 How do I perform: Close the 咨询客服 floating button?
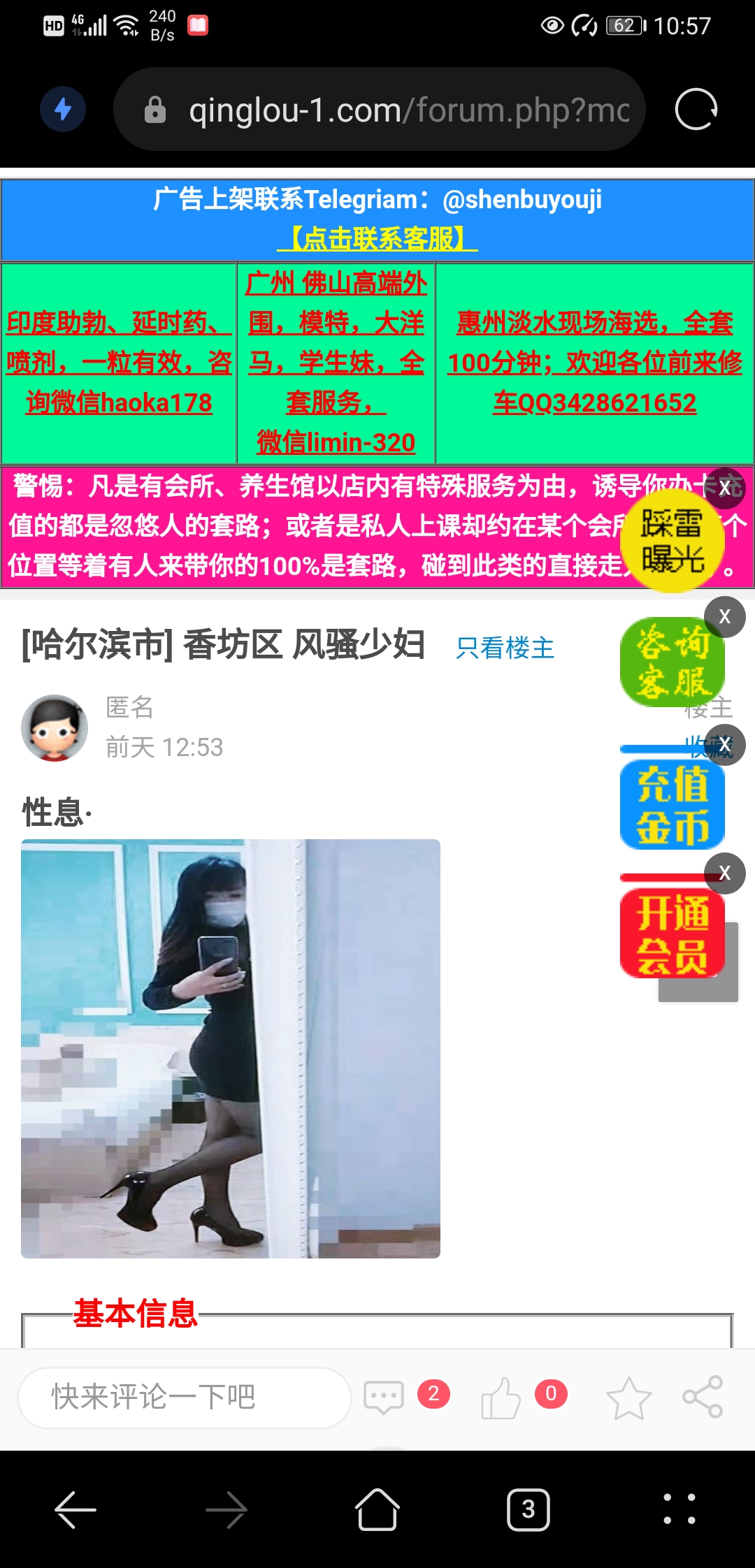coord(725,617)
